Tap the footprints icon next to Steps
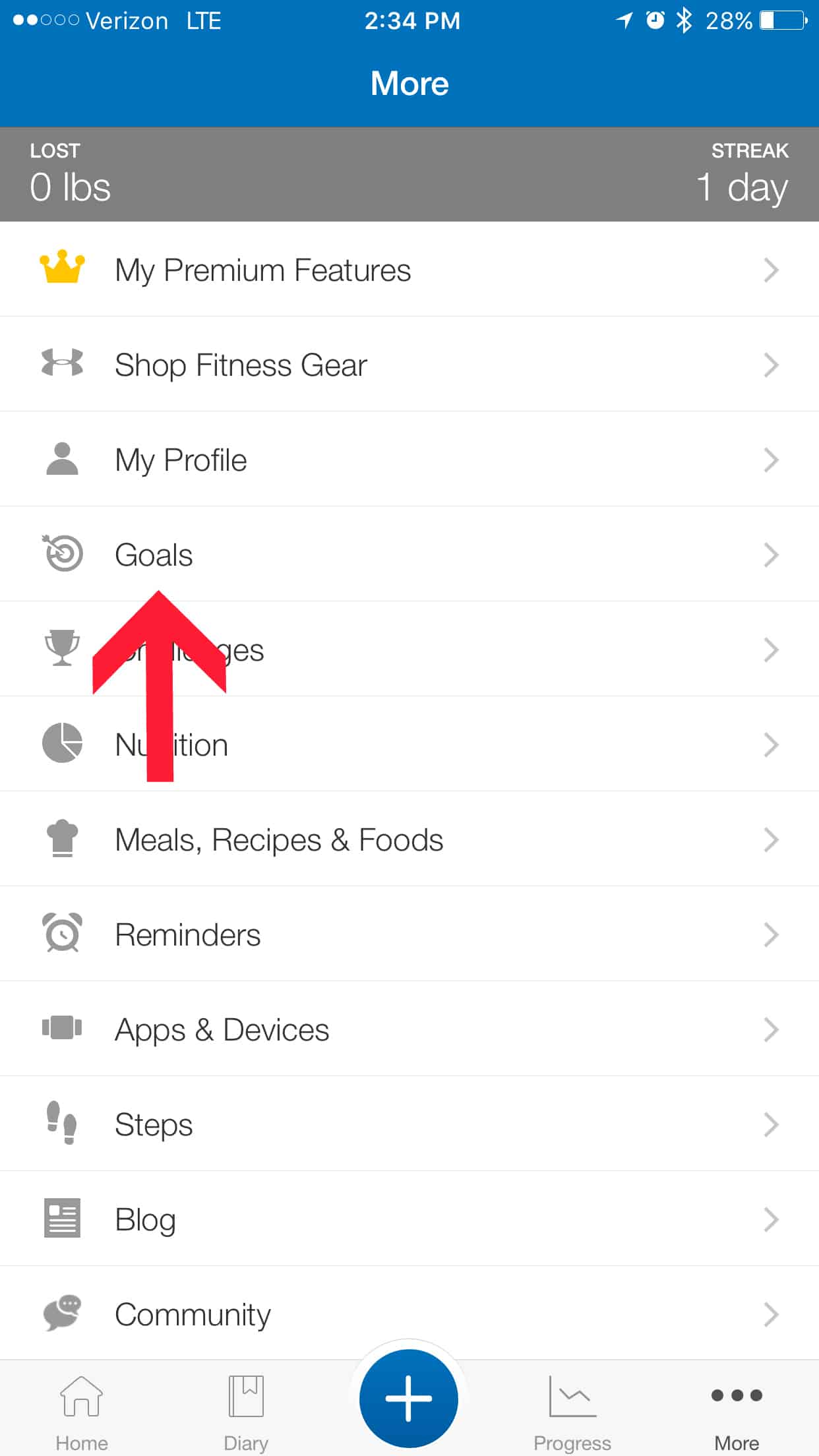The width and height of the screenshot is (819, 1456). 62,1124
